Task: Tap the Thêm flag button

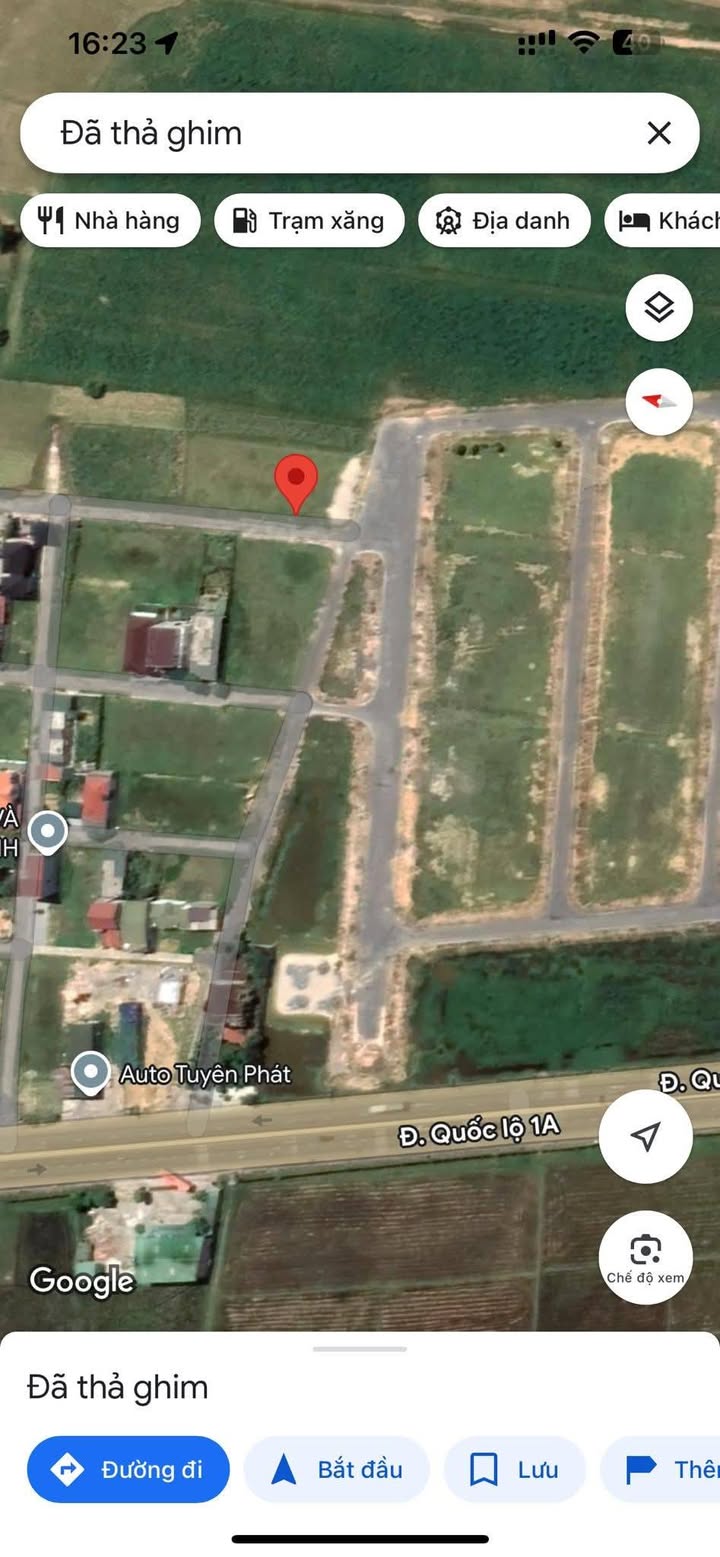Action: pyautogui.click(x=660, y=1469)
